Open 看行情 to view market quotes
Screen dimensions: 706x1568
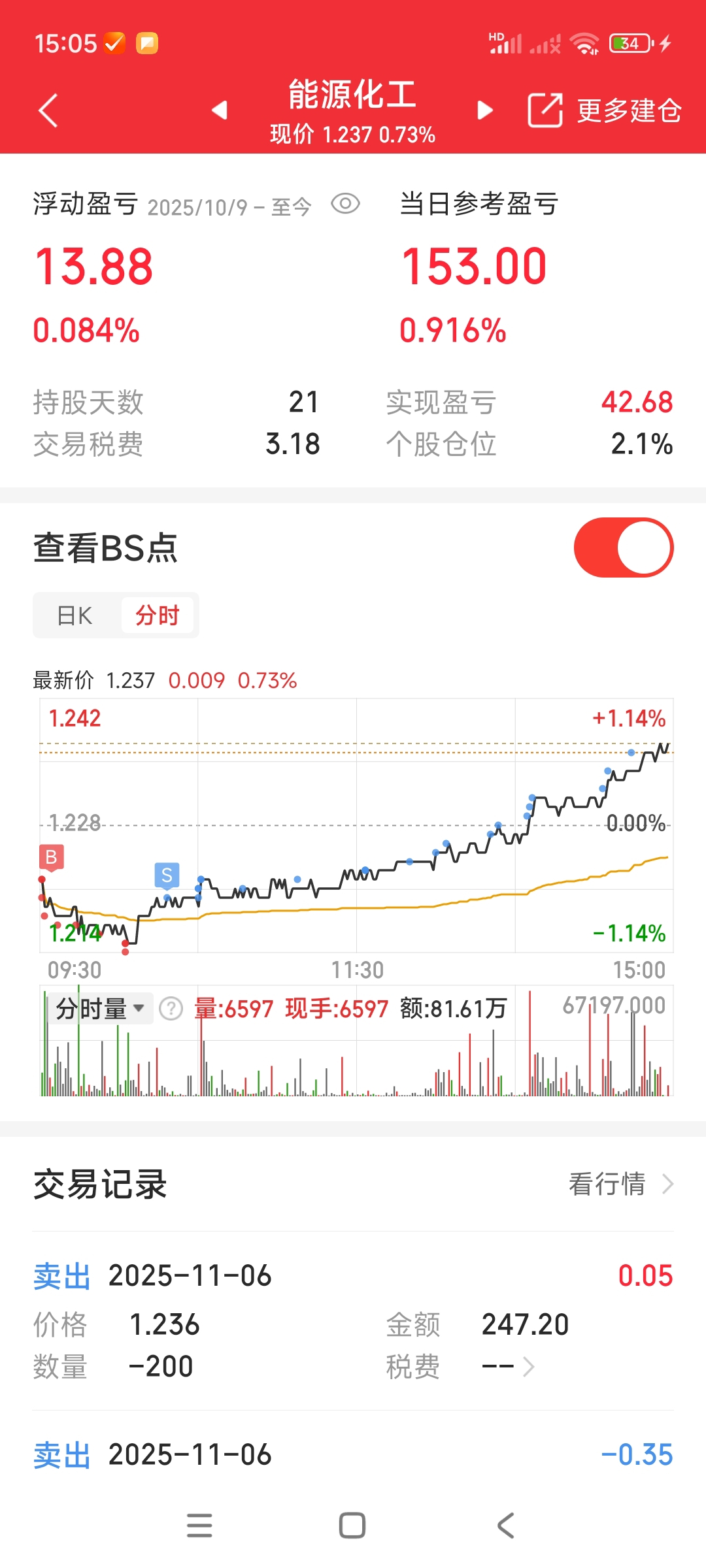click(x=620, y=1184)
